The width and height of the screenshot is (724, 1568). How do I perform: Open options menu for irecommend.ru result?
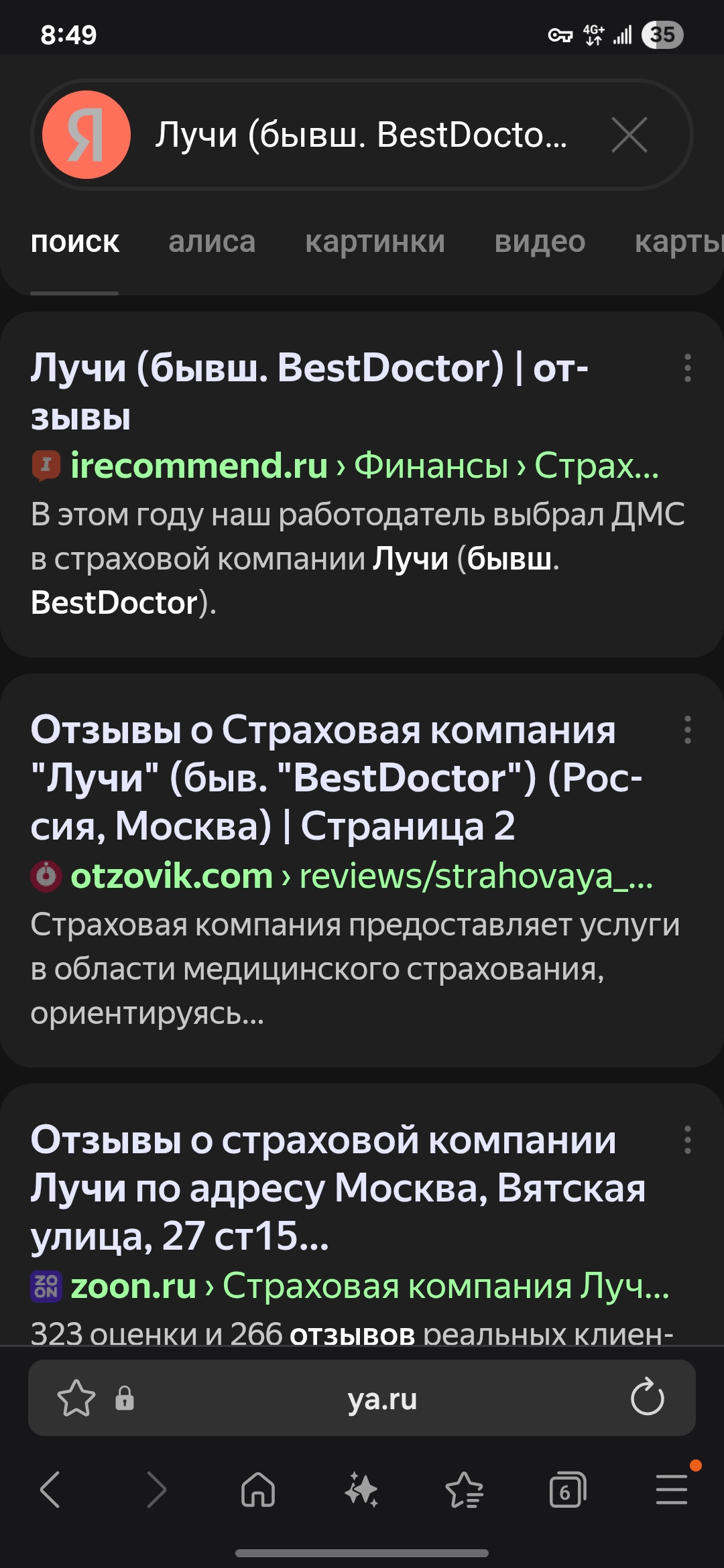pos(687,369)
